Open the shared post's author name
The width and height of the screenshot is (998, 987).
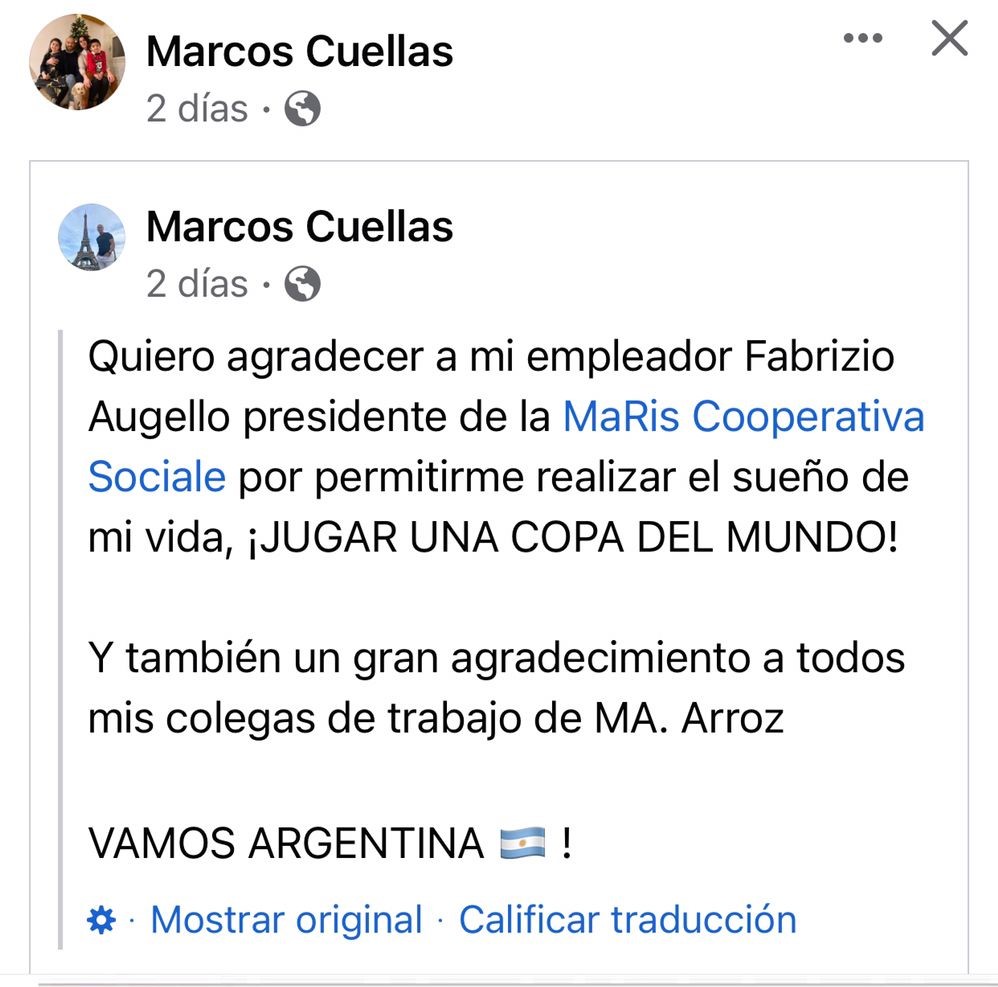[299, 228]
